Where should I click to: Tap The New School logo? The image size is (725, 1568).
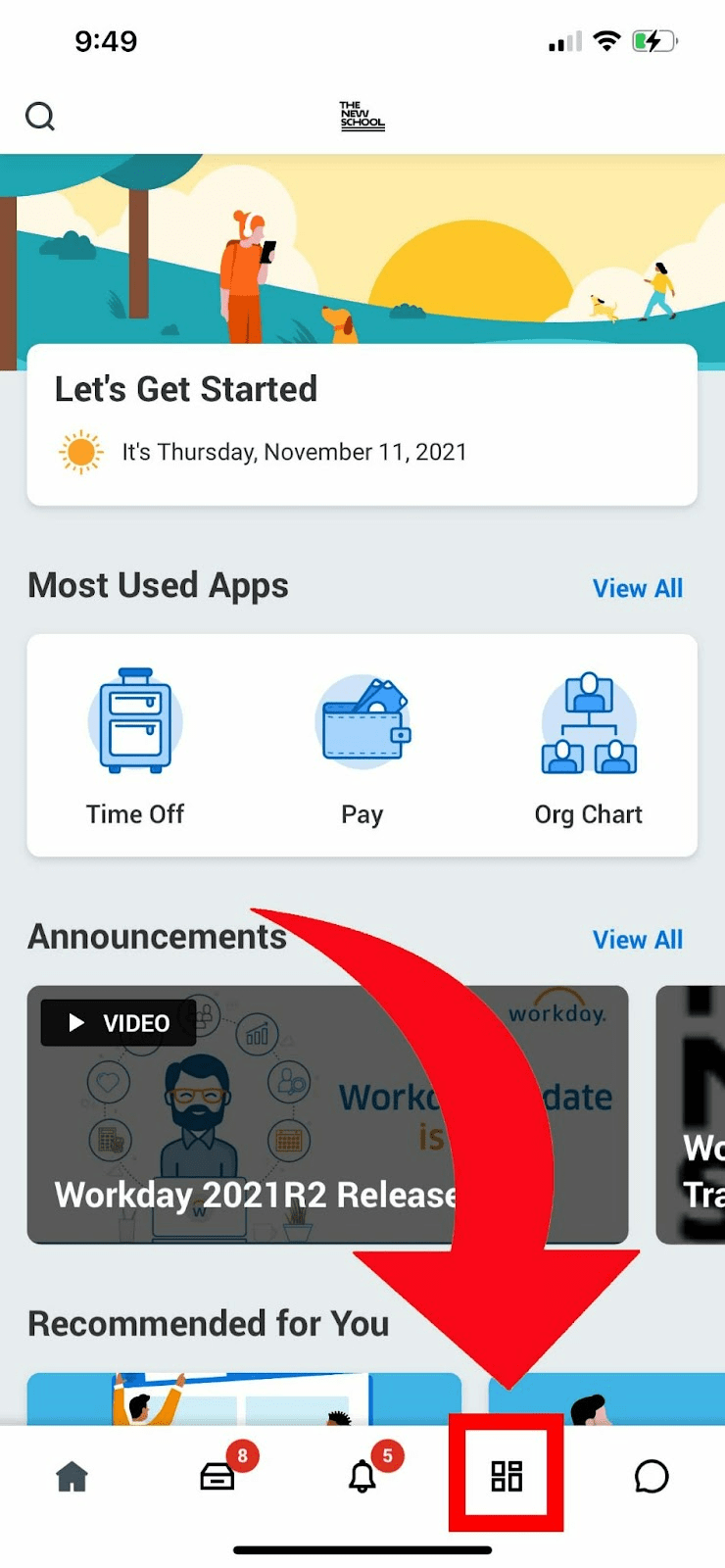click(x=362, y=116)
